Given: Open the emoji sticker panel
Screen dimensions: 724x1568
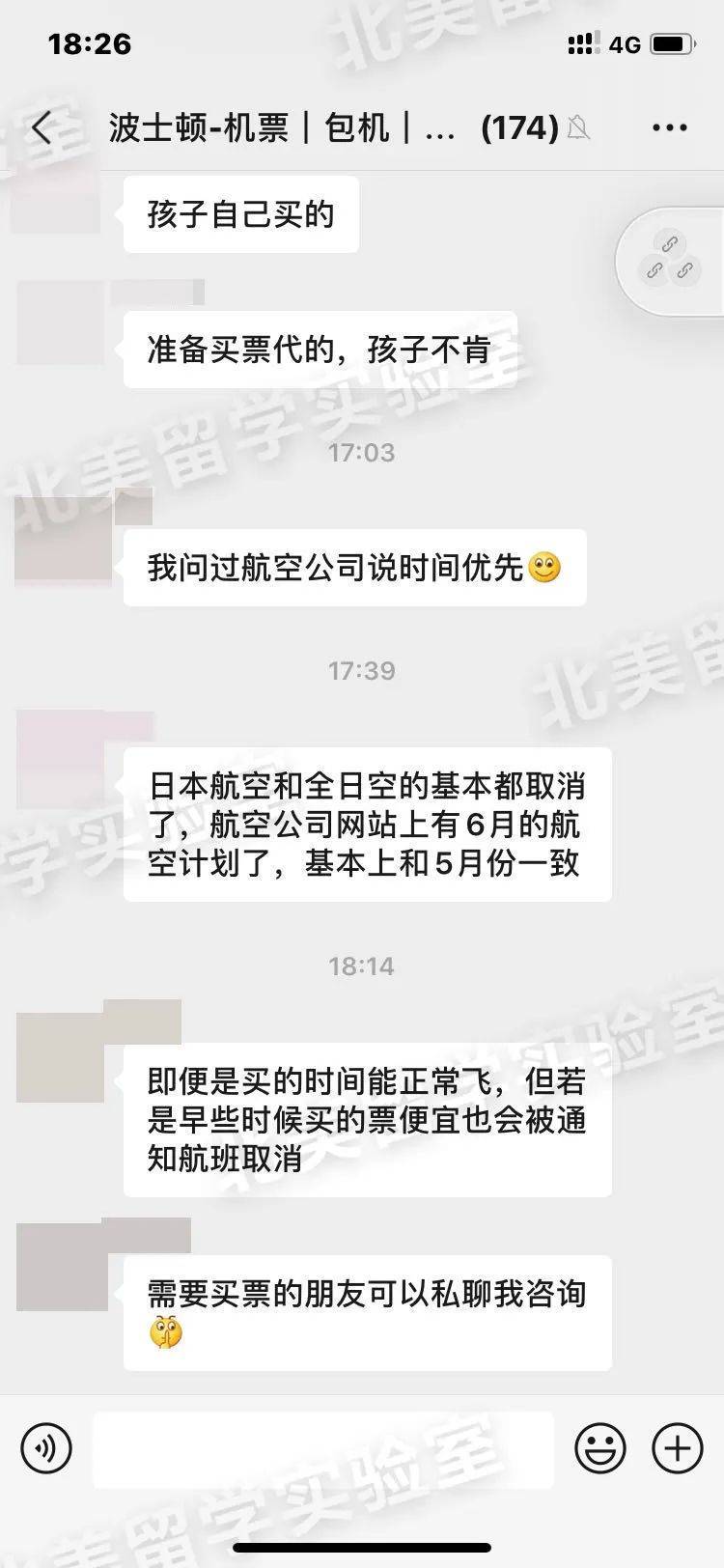Looking at the screenshot, I should click(600, 1448).
